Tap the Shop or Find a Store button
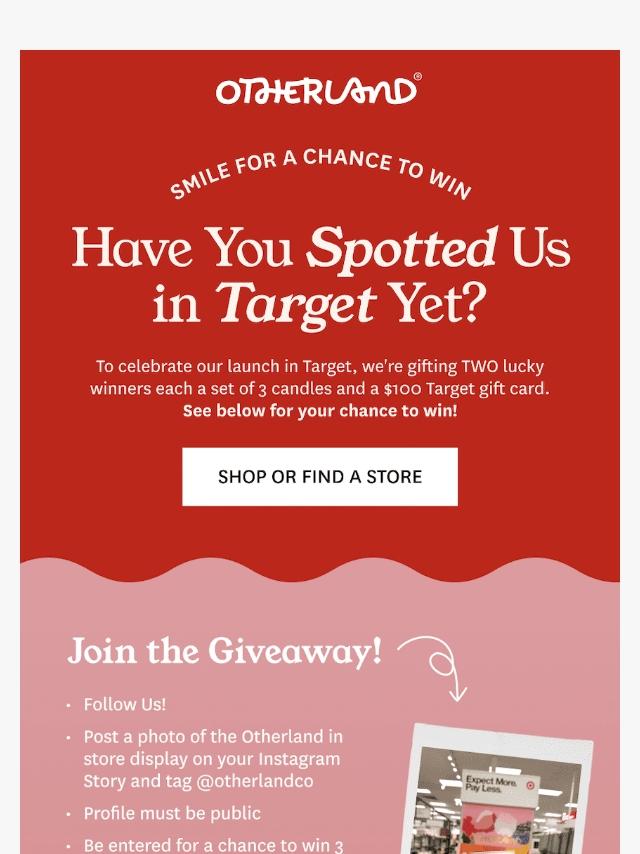Screen dimensions: 640x854 click(x=320, y=477)
